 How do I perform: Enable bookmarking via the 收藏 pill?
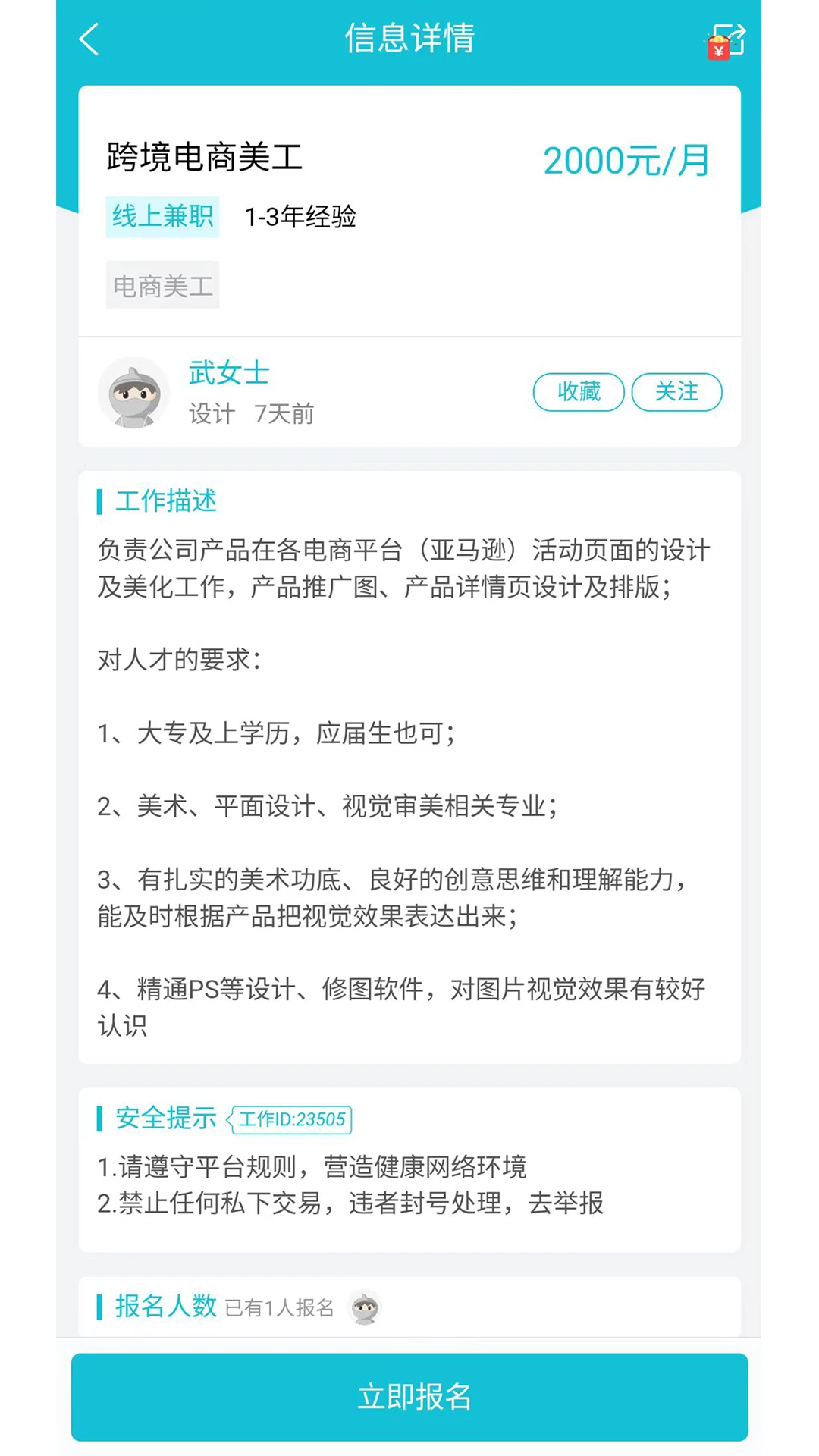pyautogui.click(x=579, y=392)
